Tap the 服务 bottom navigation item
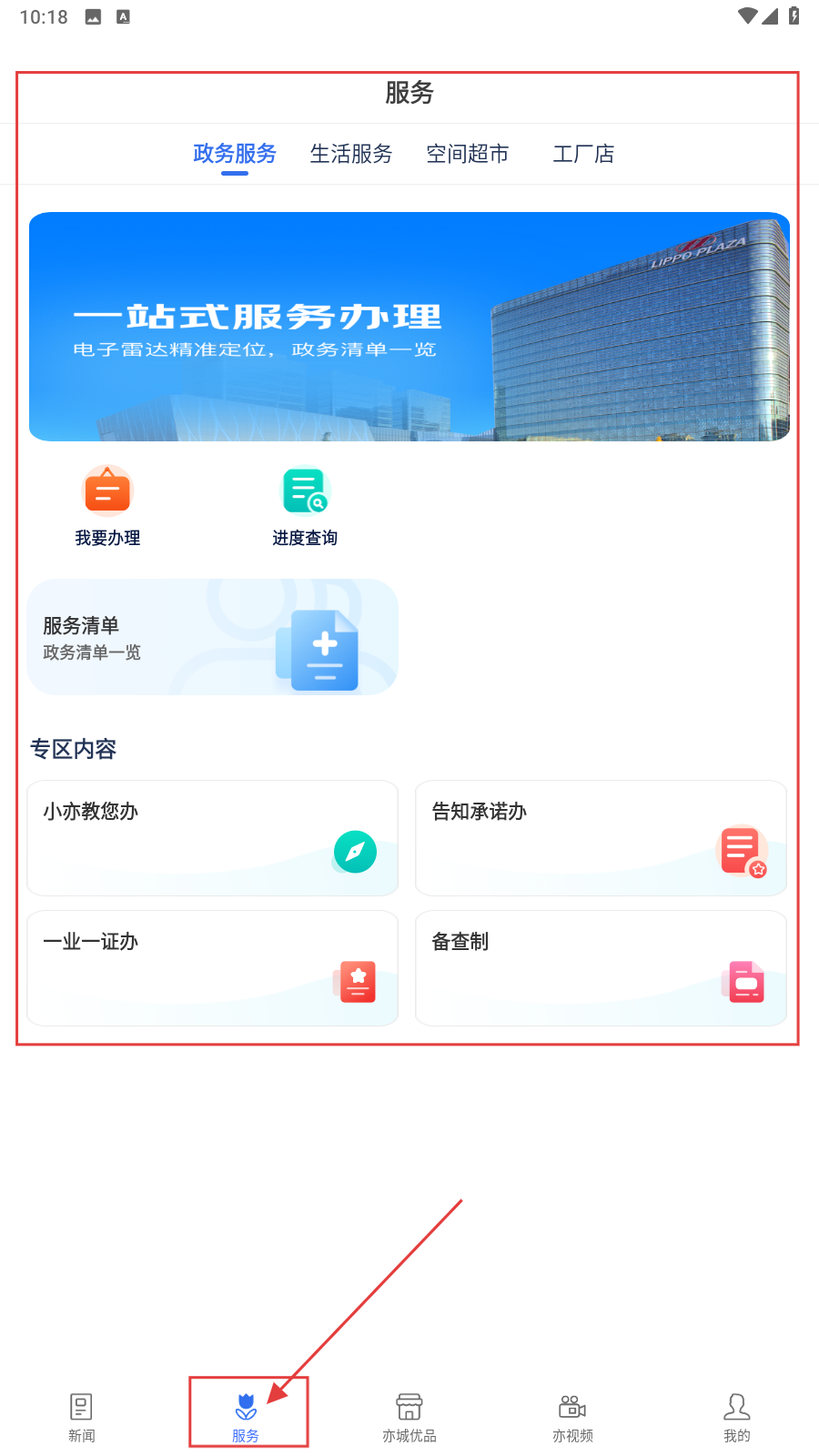This screenshot has width=819, height=1456. click(x=246, y=1416)
